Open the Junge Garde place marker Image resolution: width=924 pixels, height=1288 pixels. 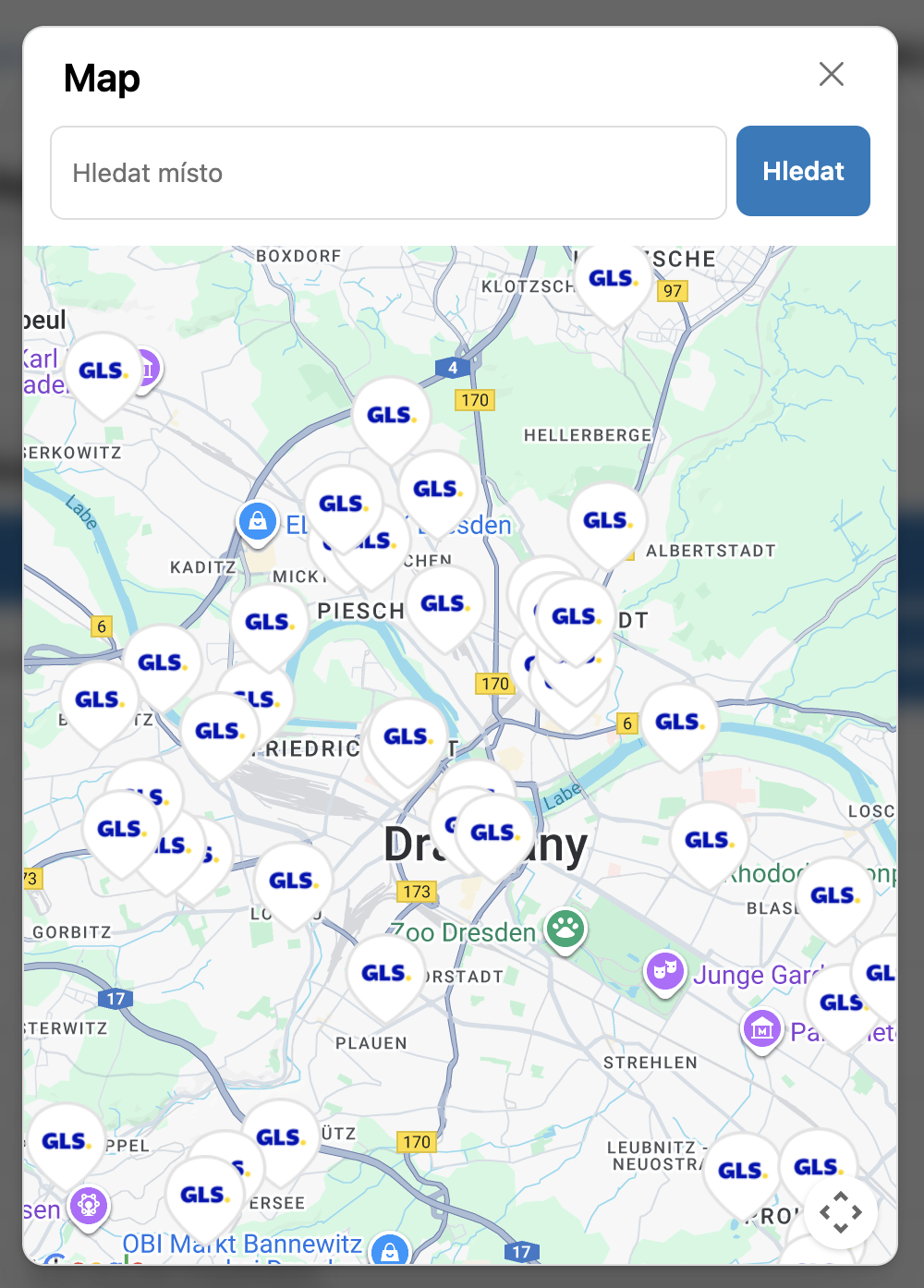664,972
